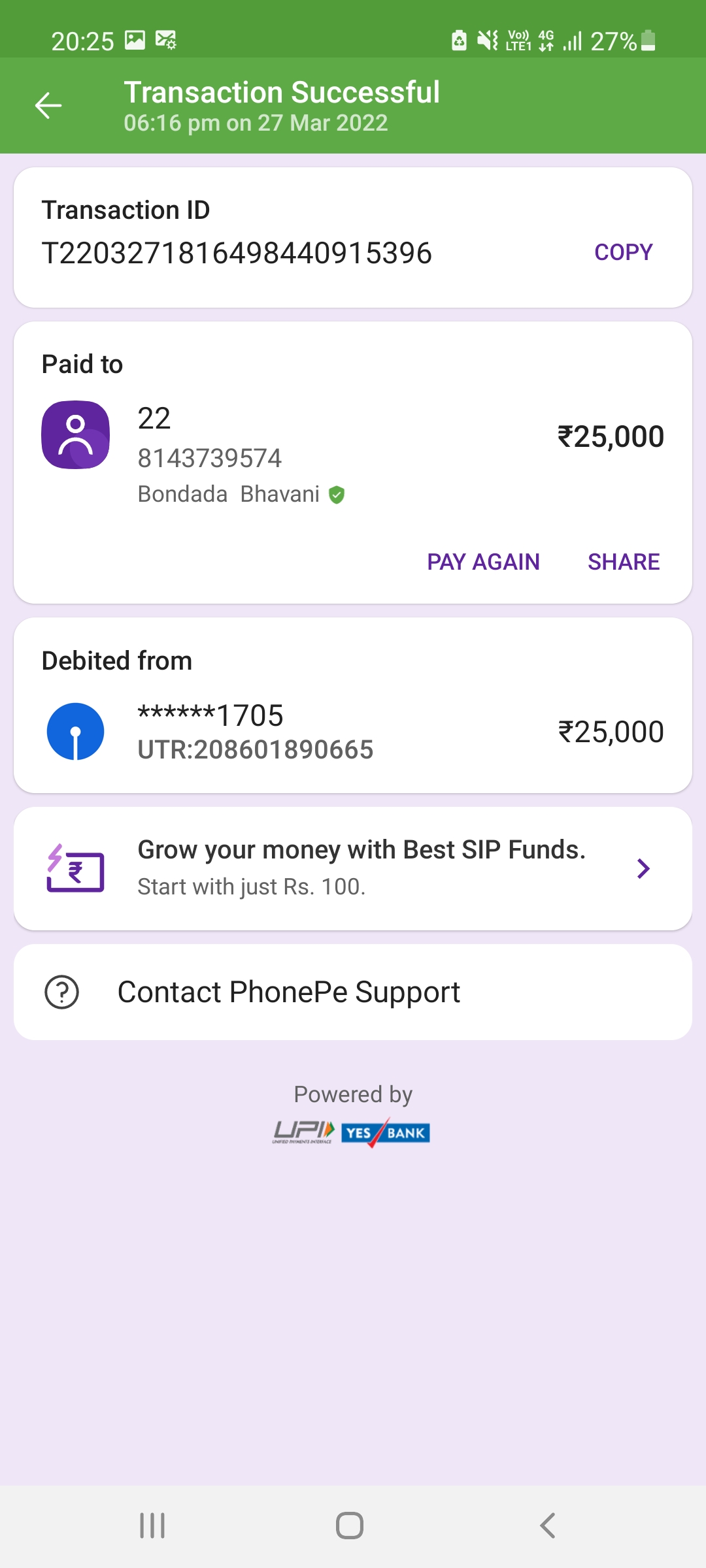706x1568 pixels.
Task: Copy the transaction ID
Action: [x=623, y=252]
